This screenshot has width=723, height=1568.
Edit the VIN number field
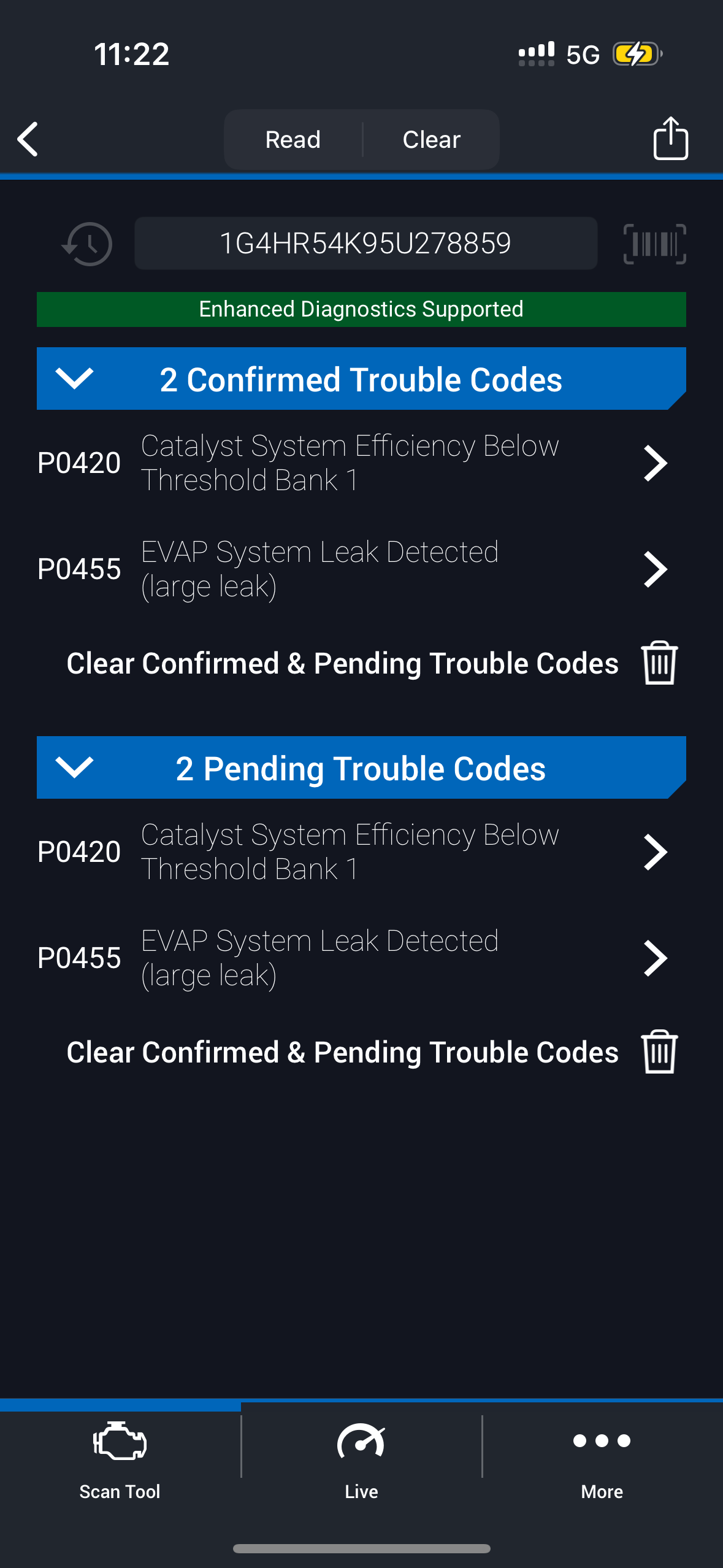pos(365,244)
